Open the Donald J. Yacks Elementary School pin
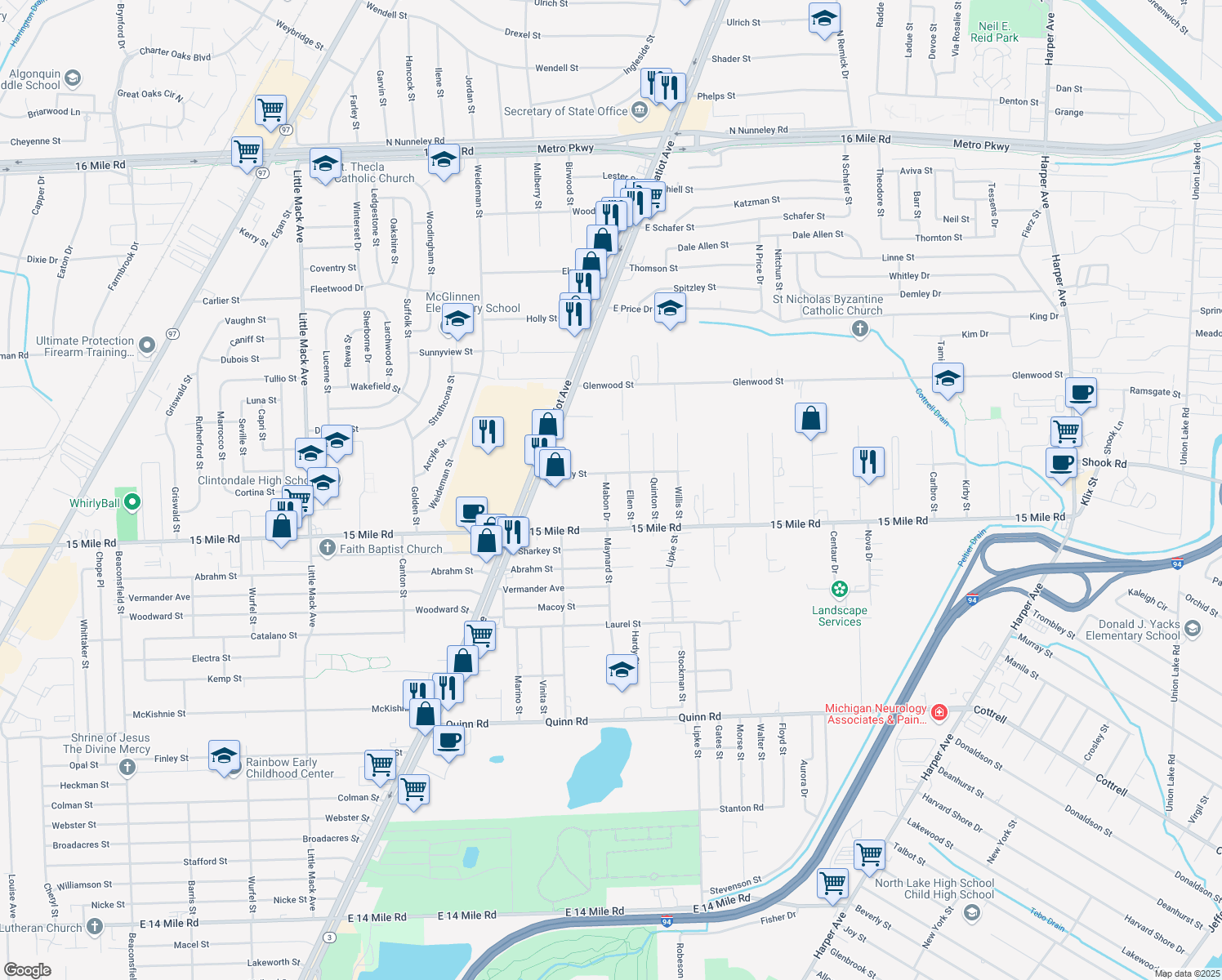 (1193, 628)
